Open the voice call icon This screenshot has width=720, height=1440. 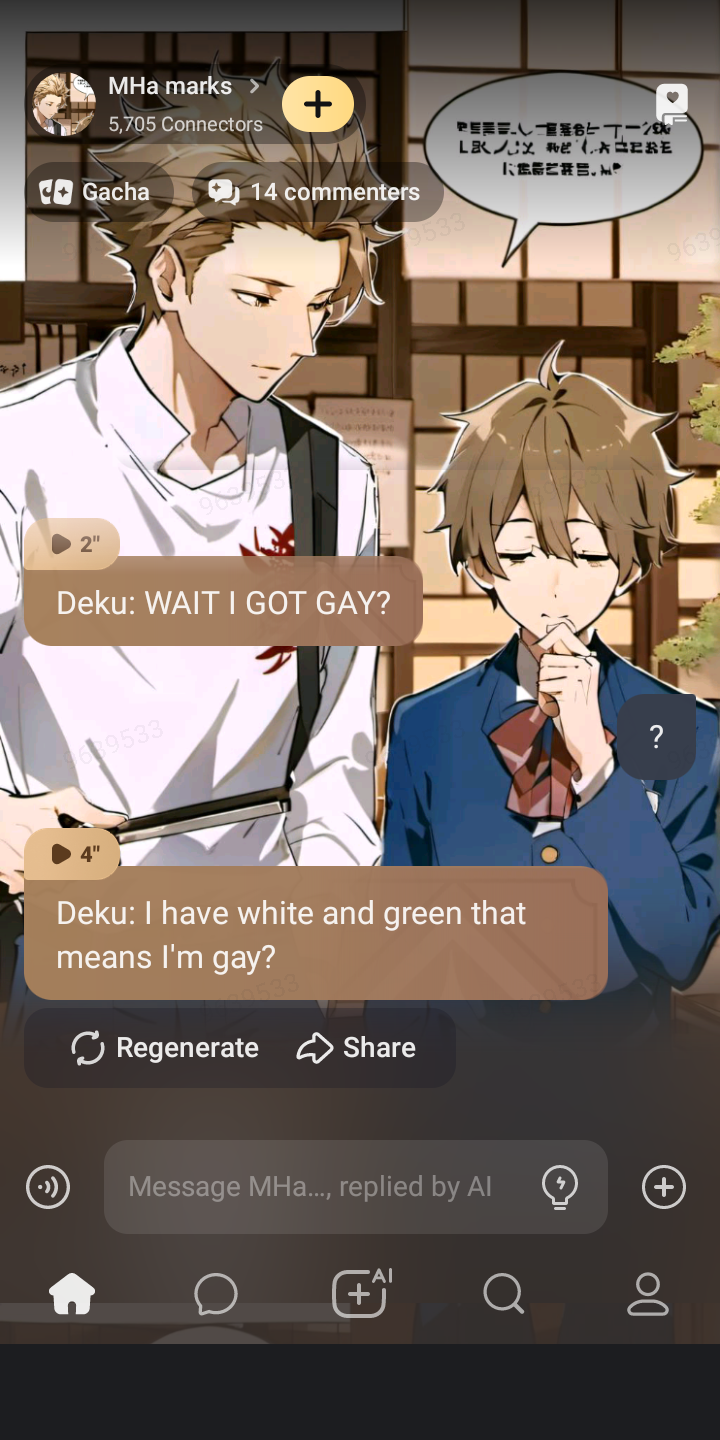coord(48,1187)
